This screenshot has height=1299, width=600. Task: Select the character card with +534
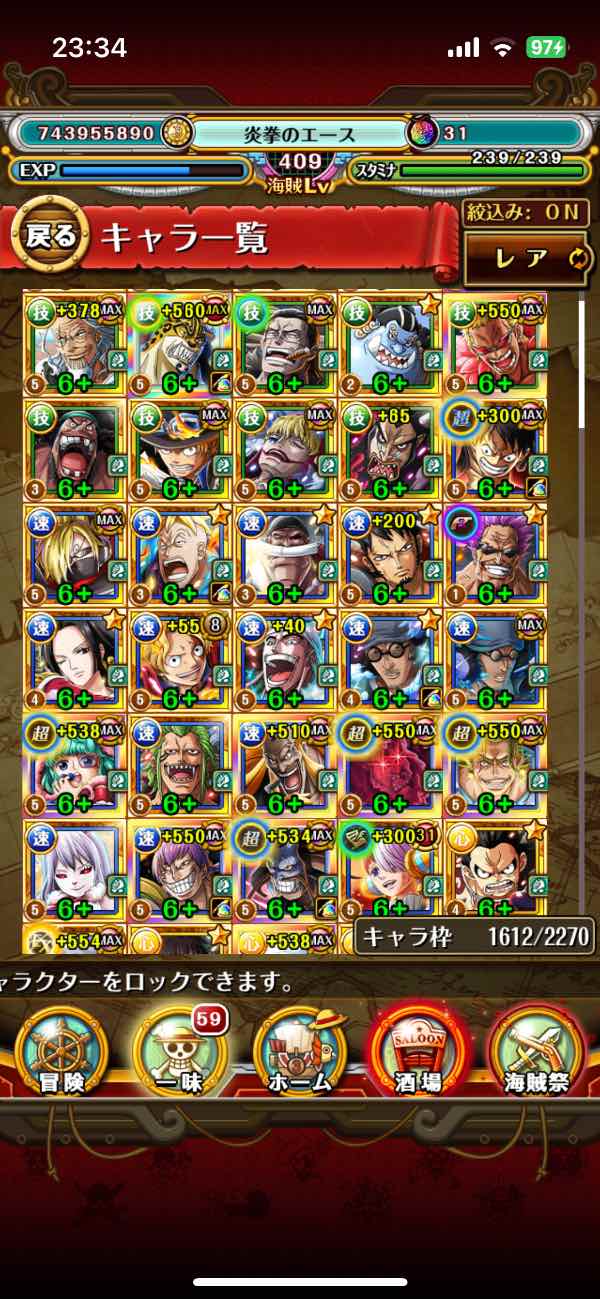[x=285, y=871]
